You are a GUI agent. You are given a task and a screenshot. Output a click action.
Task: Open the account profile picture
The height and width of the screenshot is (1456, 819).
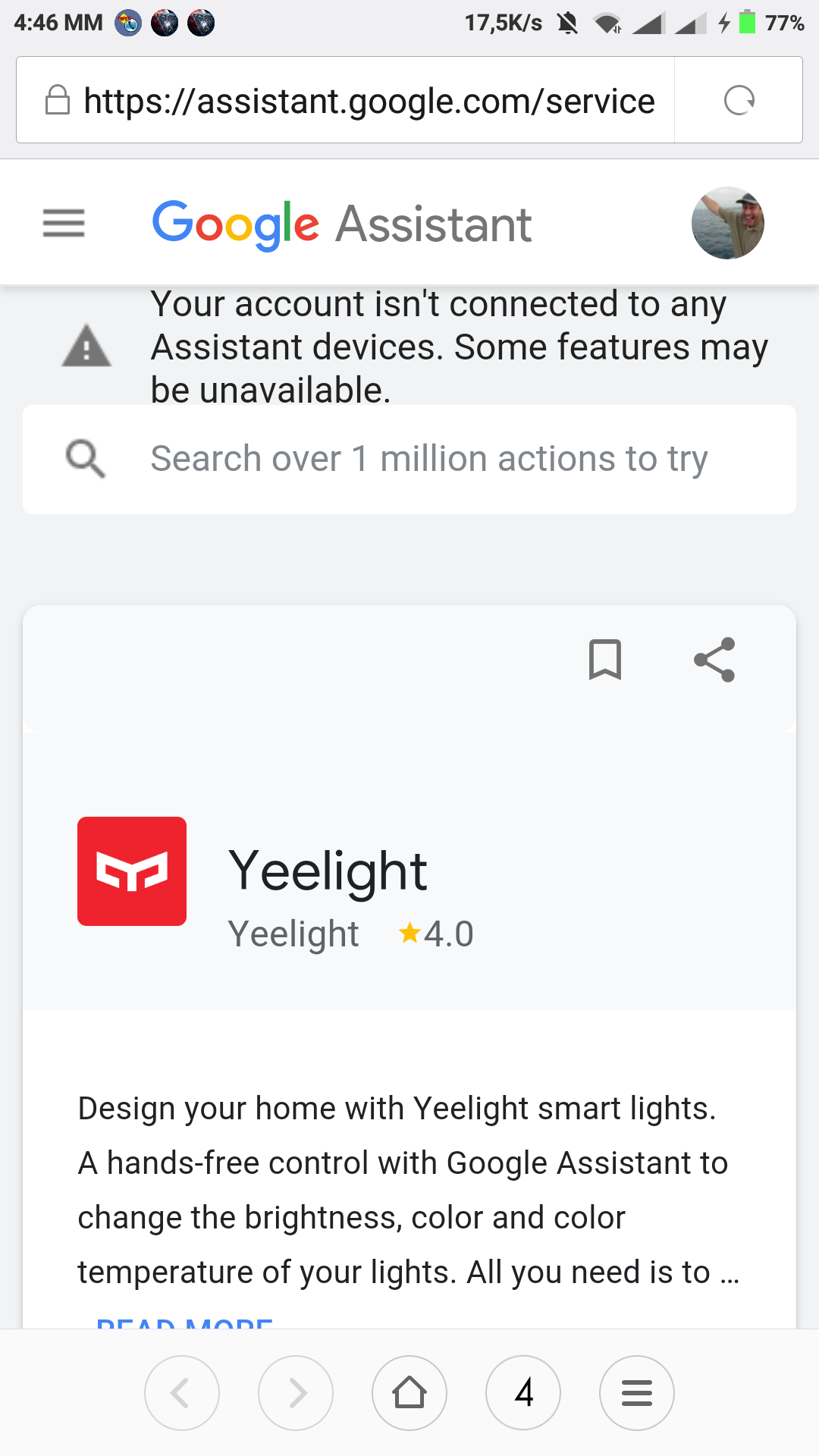[727, 223]
